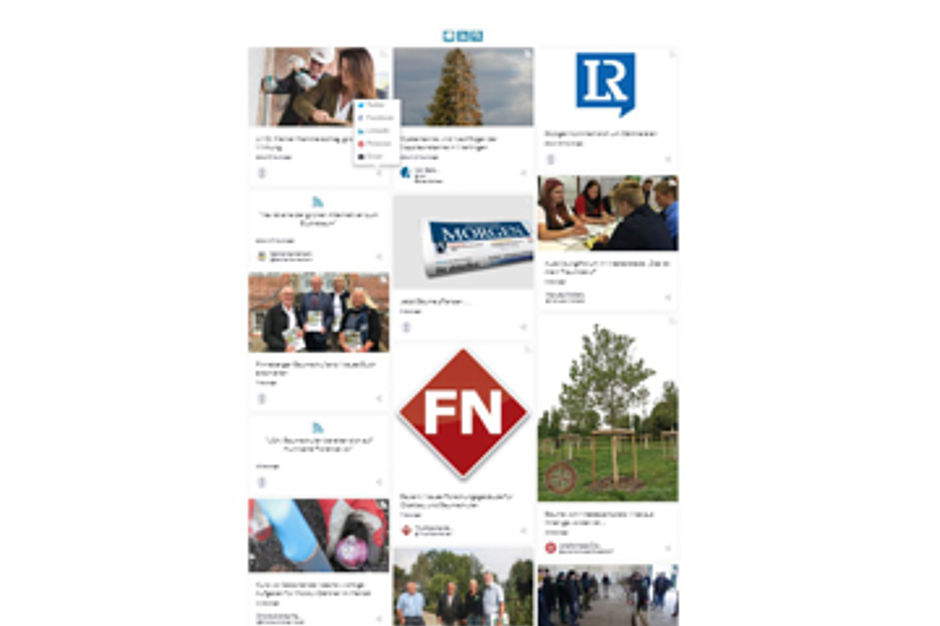Open the card showing students at a table
Screen dimensions: 940x626
coord(607,213)
